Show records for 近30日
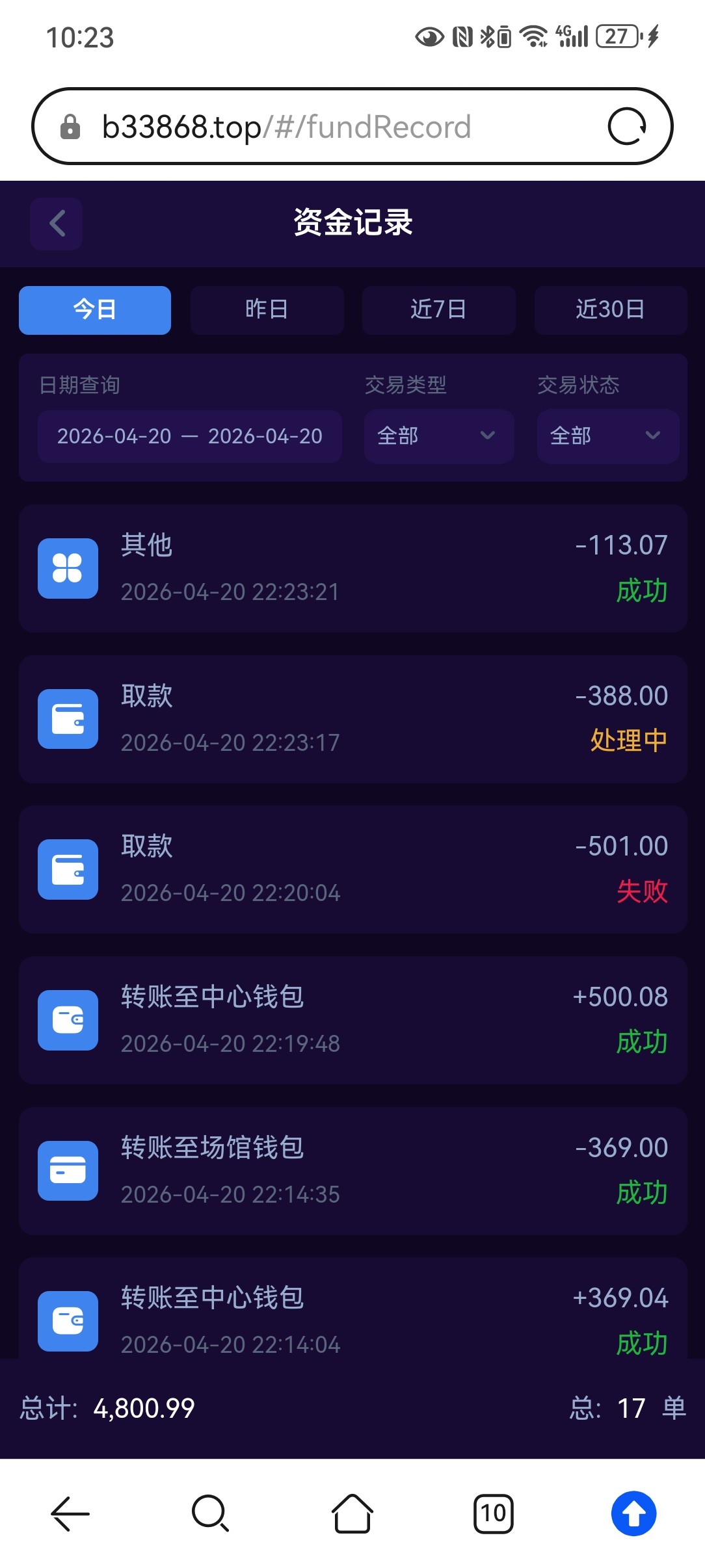The height and width of the screenshot is (1568, 705). [610, 310]
